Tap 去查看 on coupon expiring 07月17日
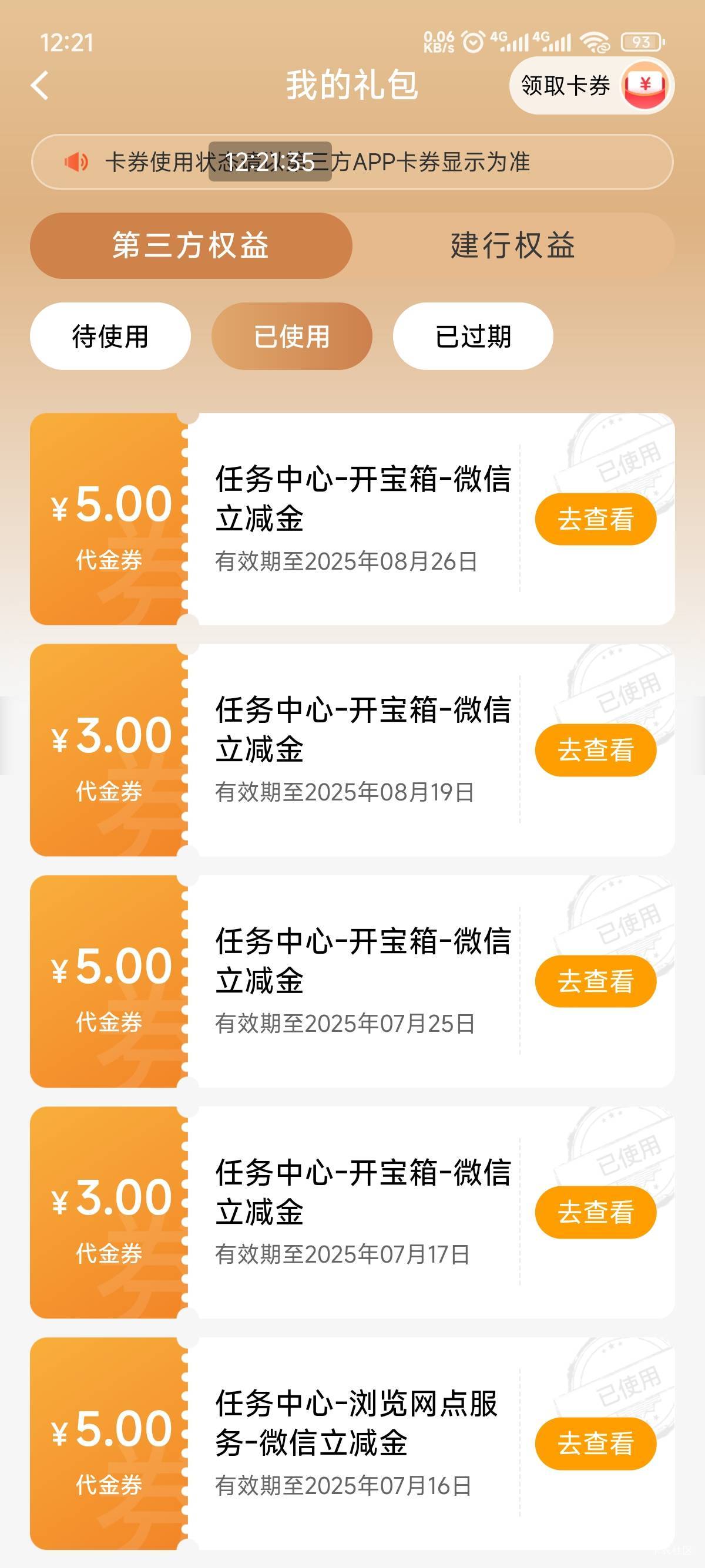 tap(595, 1212)
